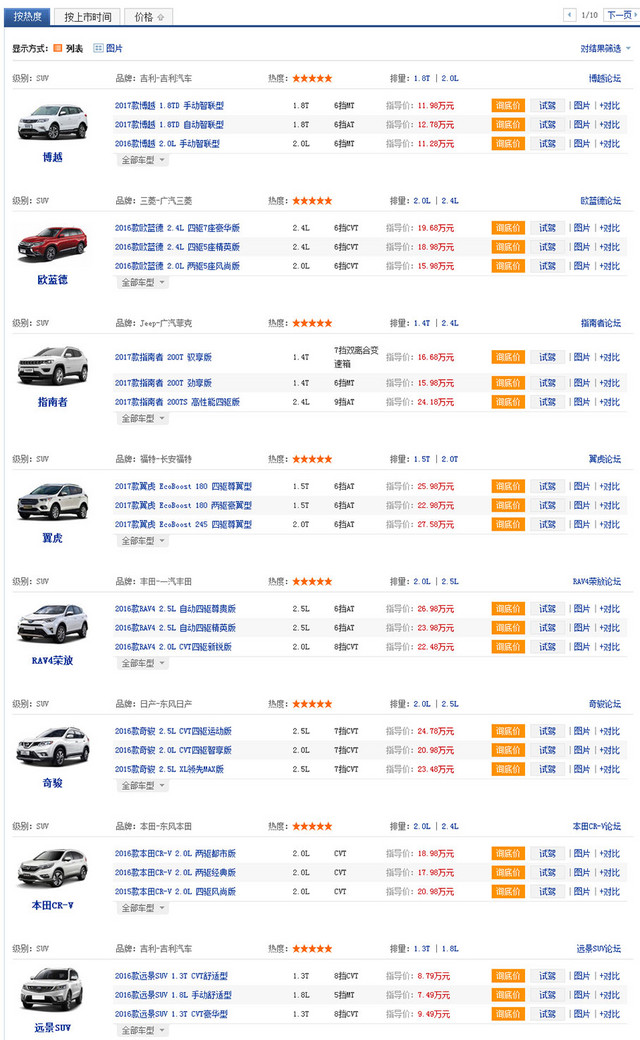640x1040 pixels.
Task: Tap 询底价 for 2017款翼虎 EcoBoost 245 四驱尊翼型
Action: click(x=507, y=525)
